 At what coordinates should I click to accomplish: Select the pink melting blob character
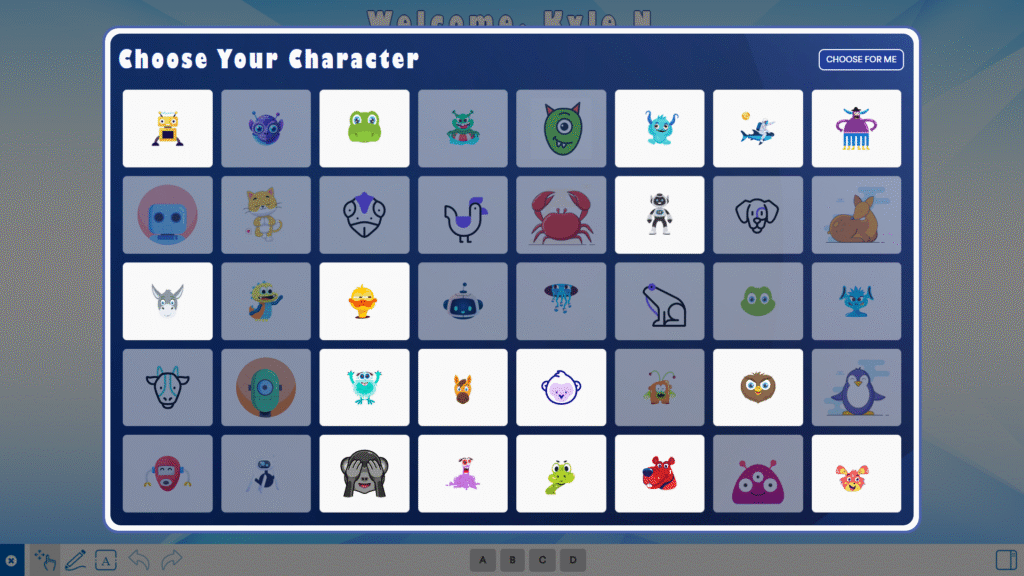pyautogui.click(x=462, y=473)
